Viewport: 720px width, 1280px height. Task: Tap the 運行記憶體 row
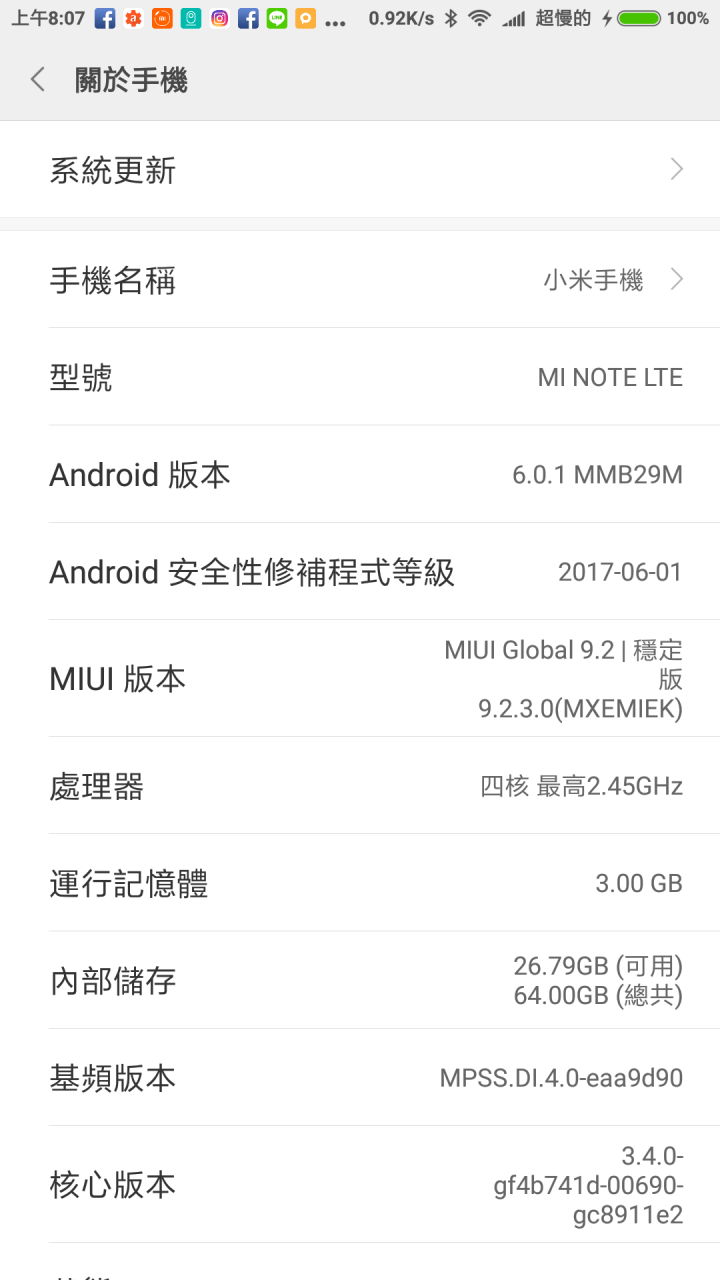point(360,883)
